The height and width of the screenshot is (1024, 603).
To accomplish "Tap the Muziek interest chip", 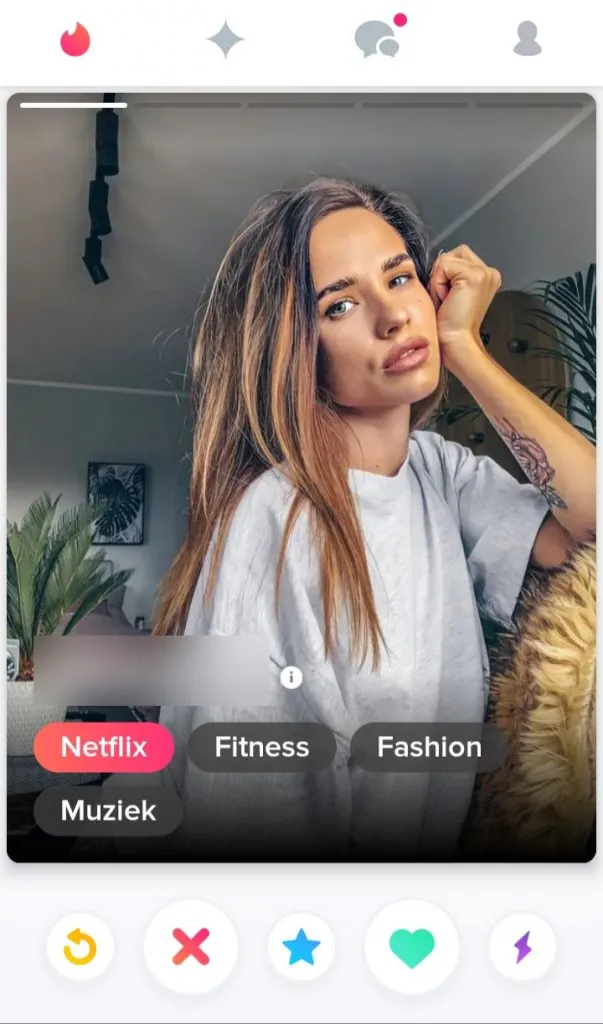I will point(108,810).
